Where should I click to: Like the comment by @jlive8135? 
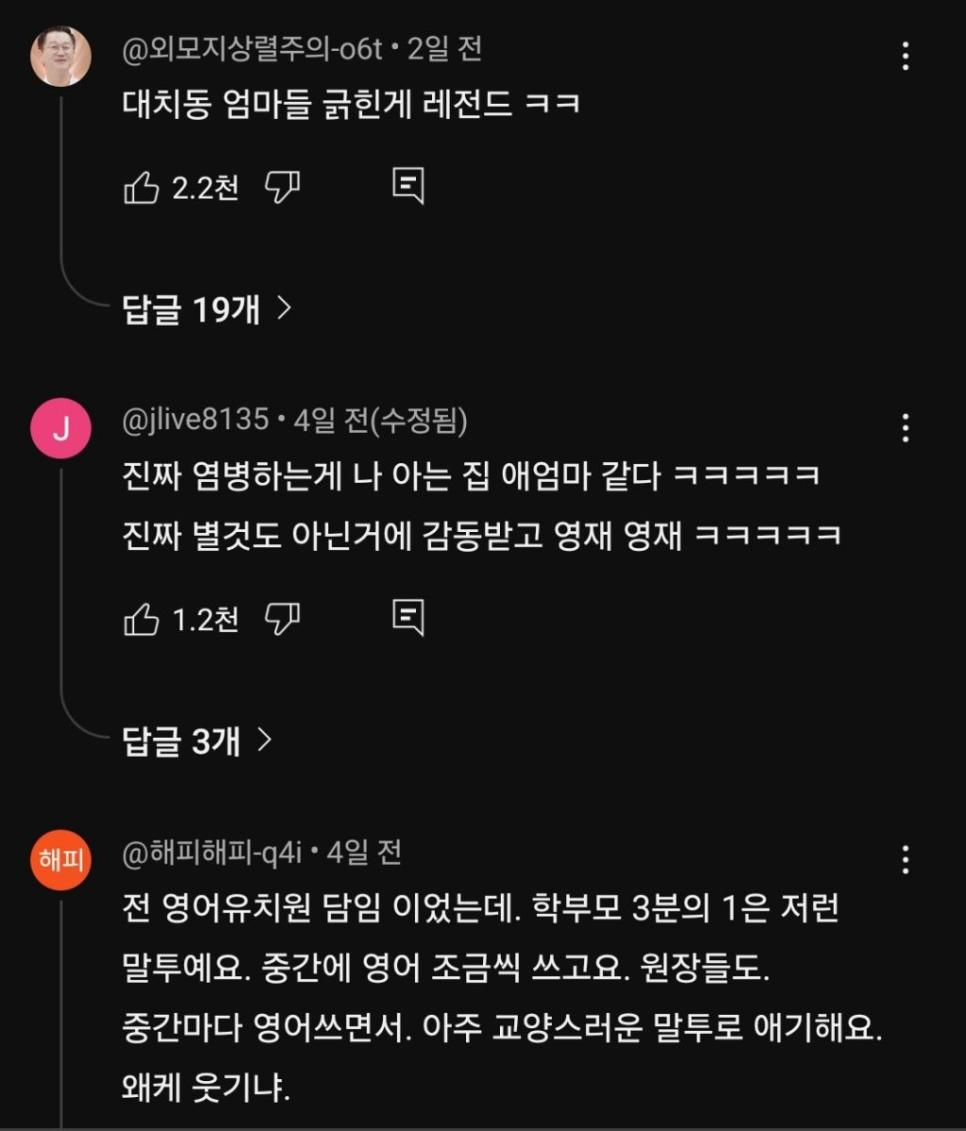coord(141,620)
